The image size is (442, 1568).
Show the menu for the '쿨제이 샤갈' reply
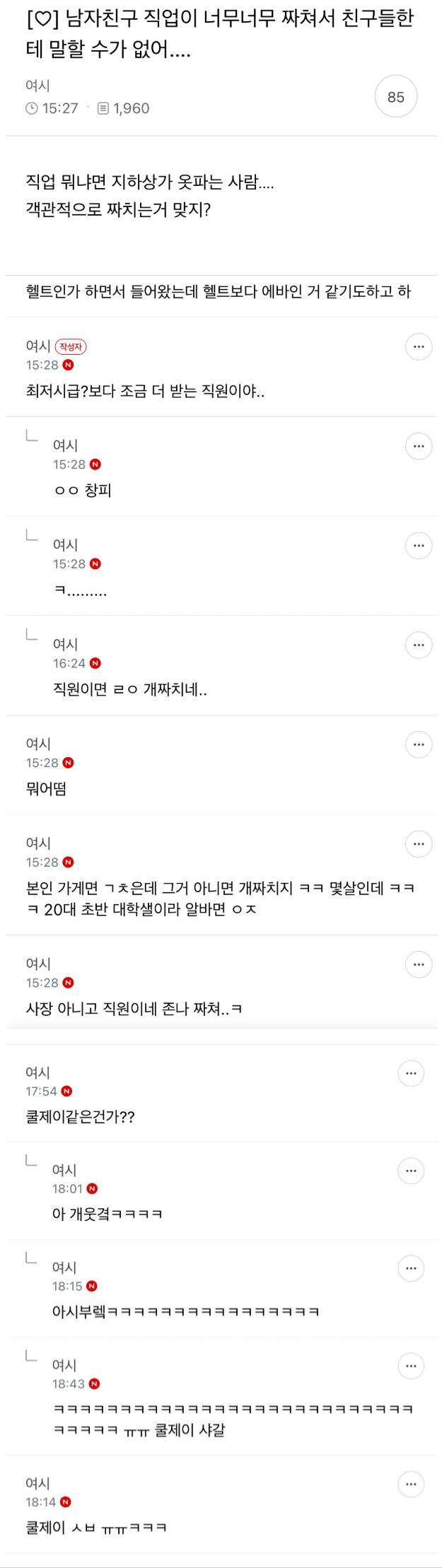(x=411, y=1366)
